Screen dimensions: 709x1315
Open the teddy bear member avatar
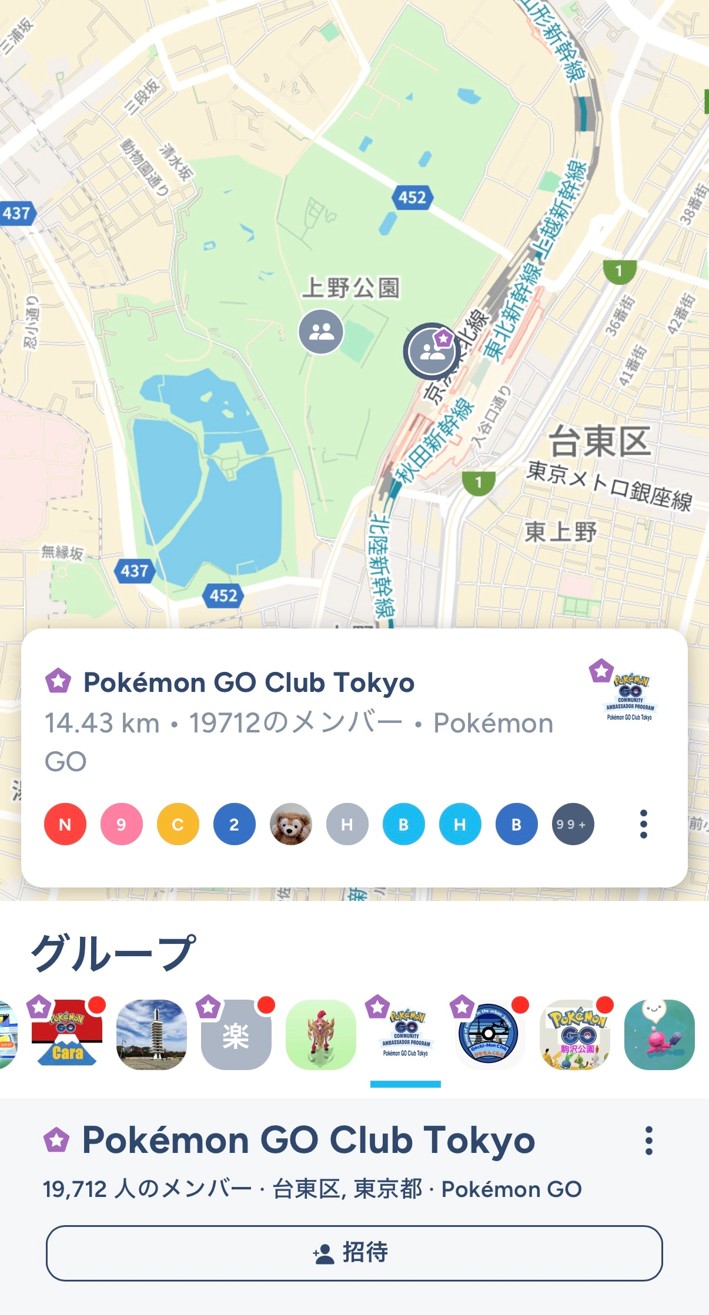tap(291, 825)
